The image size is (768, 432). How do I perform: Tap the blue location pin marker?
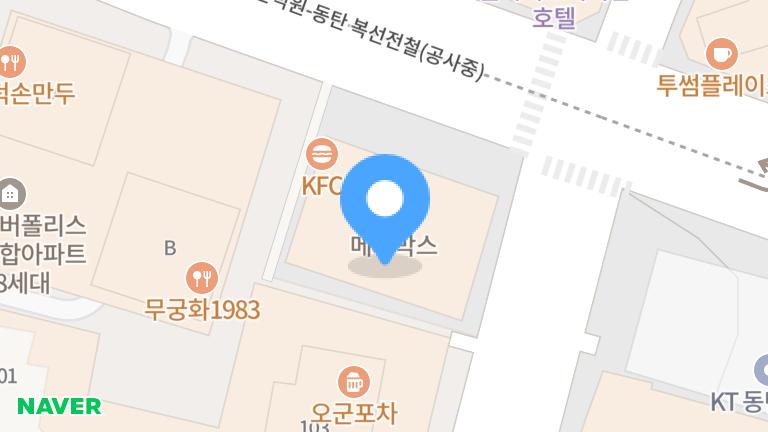point(385,201)
